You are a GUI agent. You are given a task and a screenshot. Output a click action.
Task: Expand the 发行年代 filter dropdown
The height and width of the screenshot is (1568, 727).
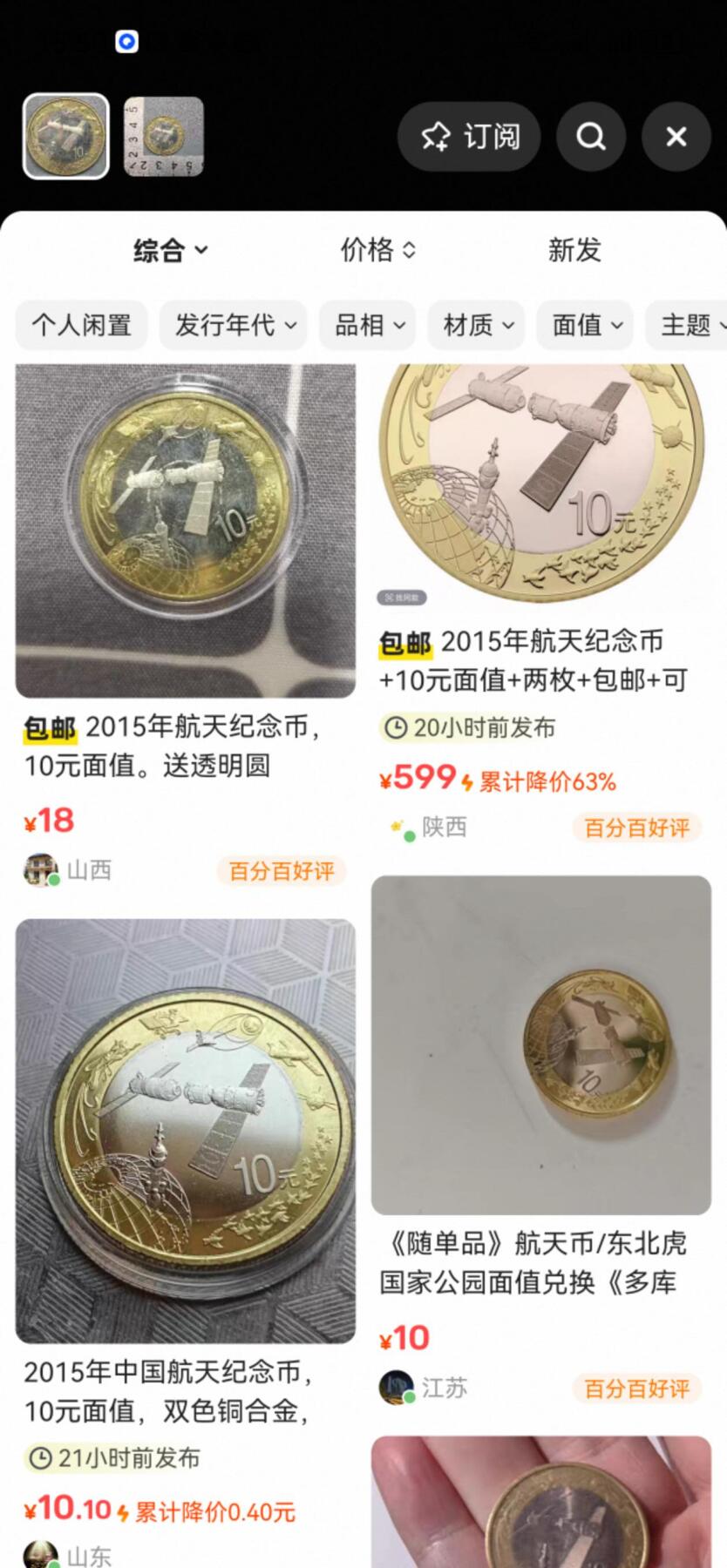tap(232, 325)
